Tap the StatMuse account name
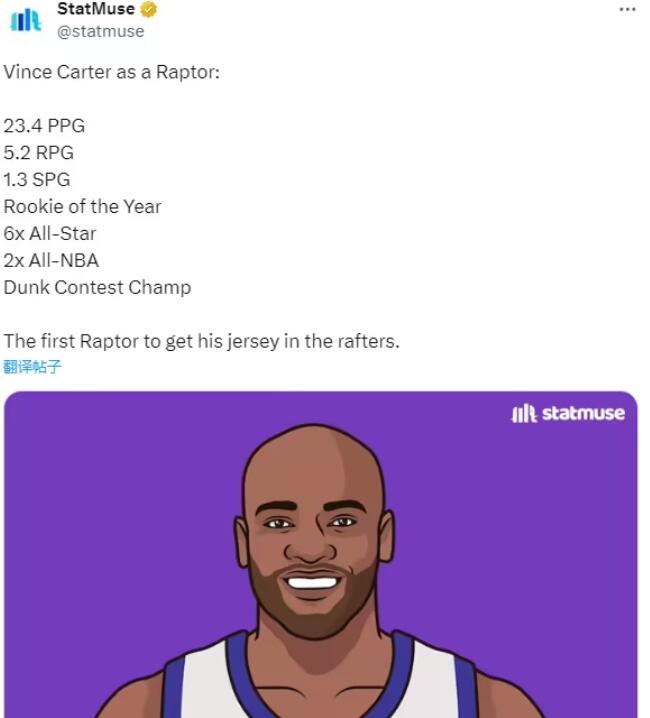The image size is (650, 718). click(96, 9)
